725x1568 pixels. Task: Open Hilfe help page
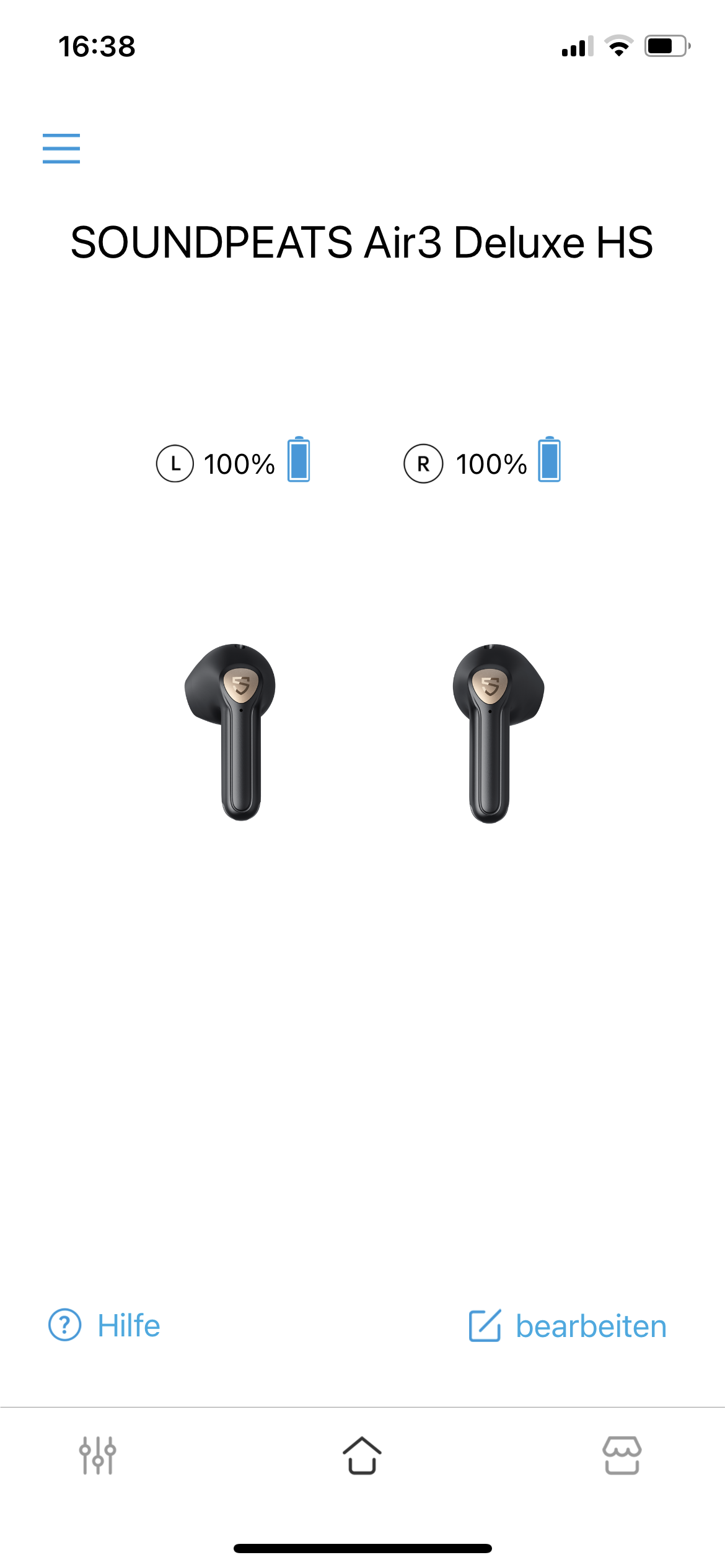(x=105, y=1326)
